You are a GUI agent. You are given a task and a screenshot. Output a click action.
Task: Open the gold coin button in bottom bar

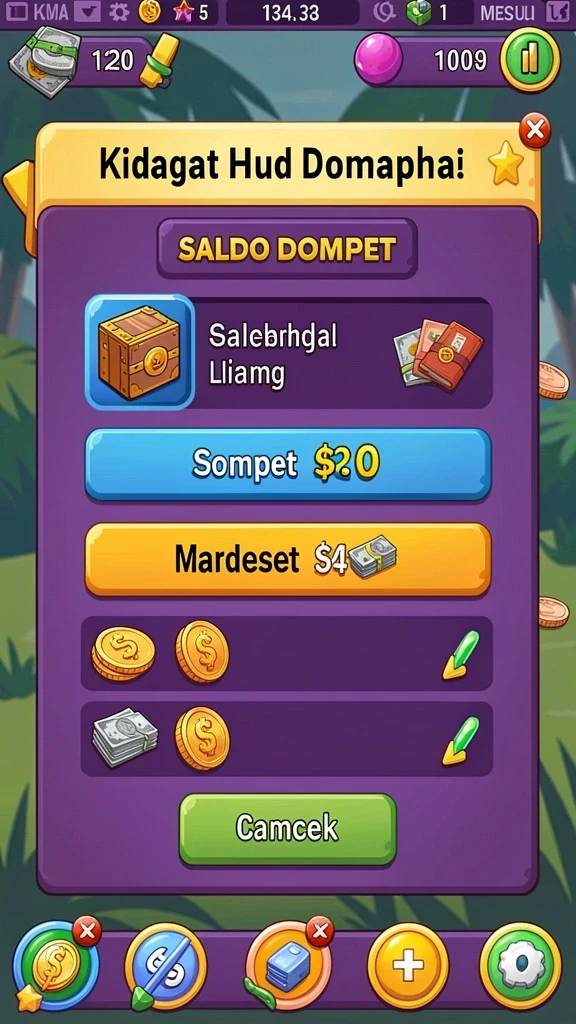pyautogui.click(x=56, y=965)
